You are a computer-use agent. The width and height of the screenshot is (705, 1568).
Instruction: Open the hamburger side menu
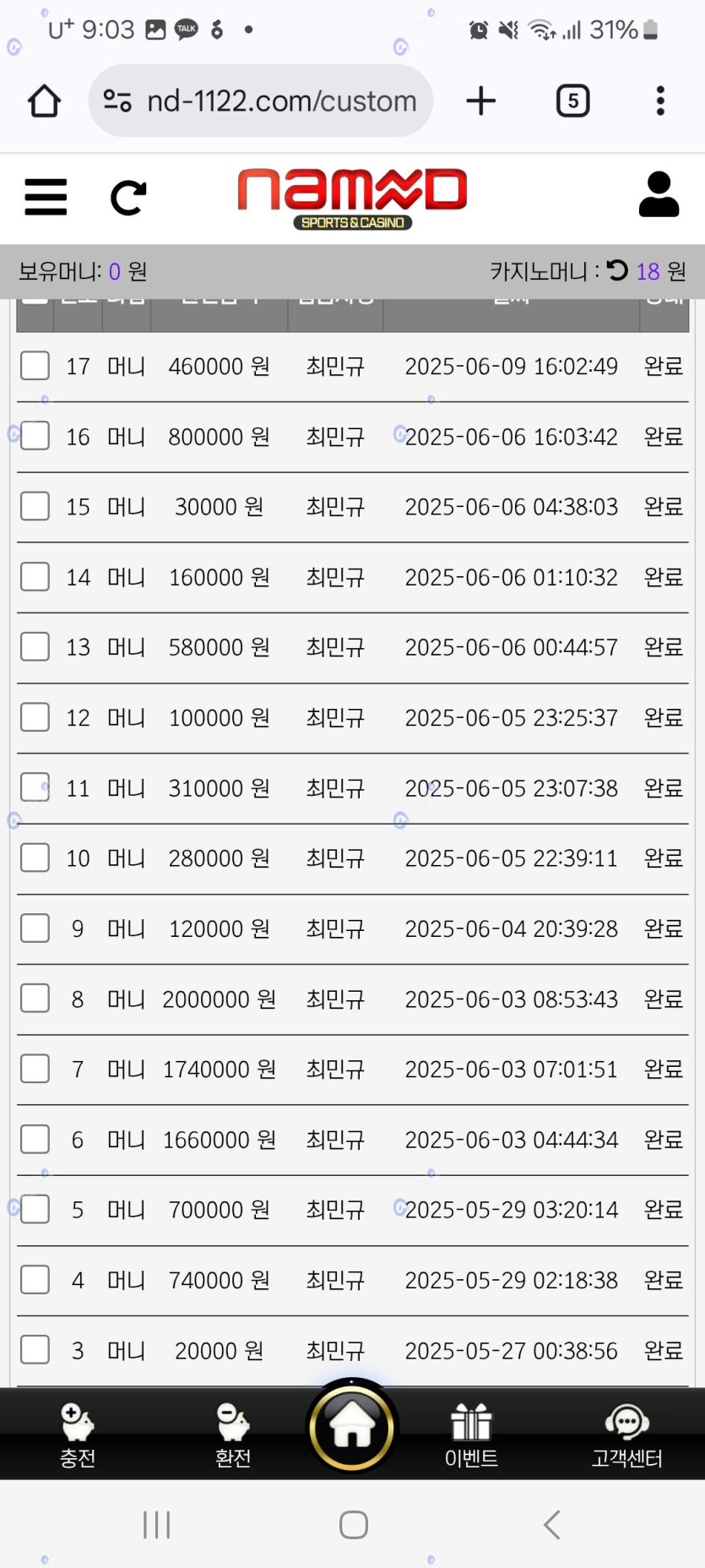pyautogui.click(x=46, y=197)
